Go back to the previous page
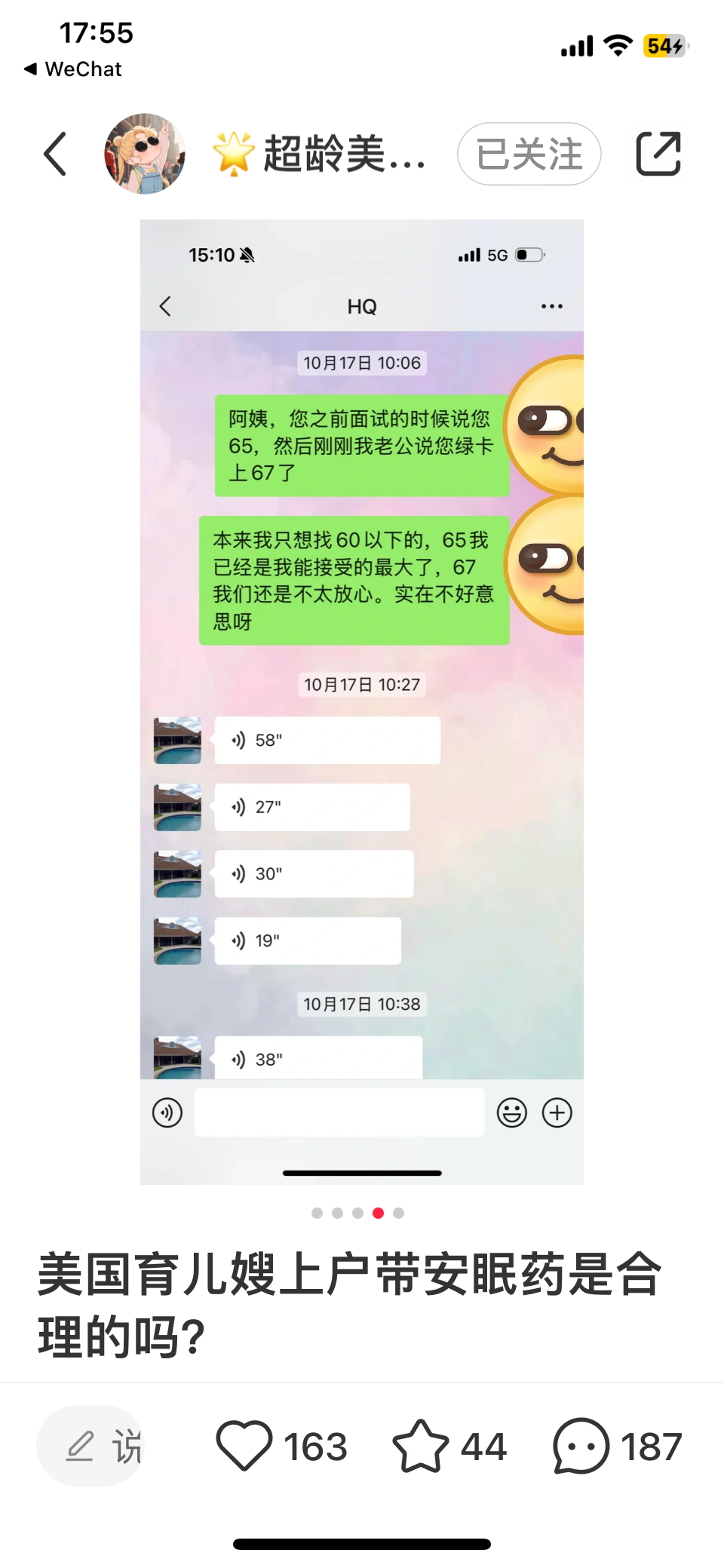The height and width of the screenshot is (1568, 724). click(55, 154)
